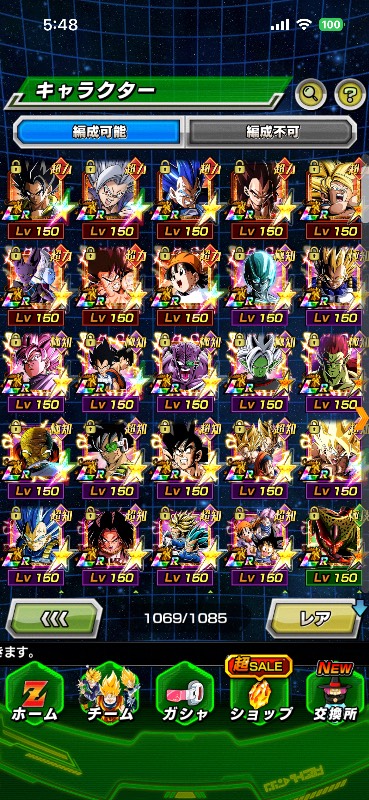369x800 pixels.
Task: Open the ガシャ summon menu
Action: tap(185, 697)
